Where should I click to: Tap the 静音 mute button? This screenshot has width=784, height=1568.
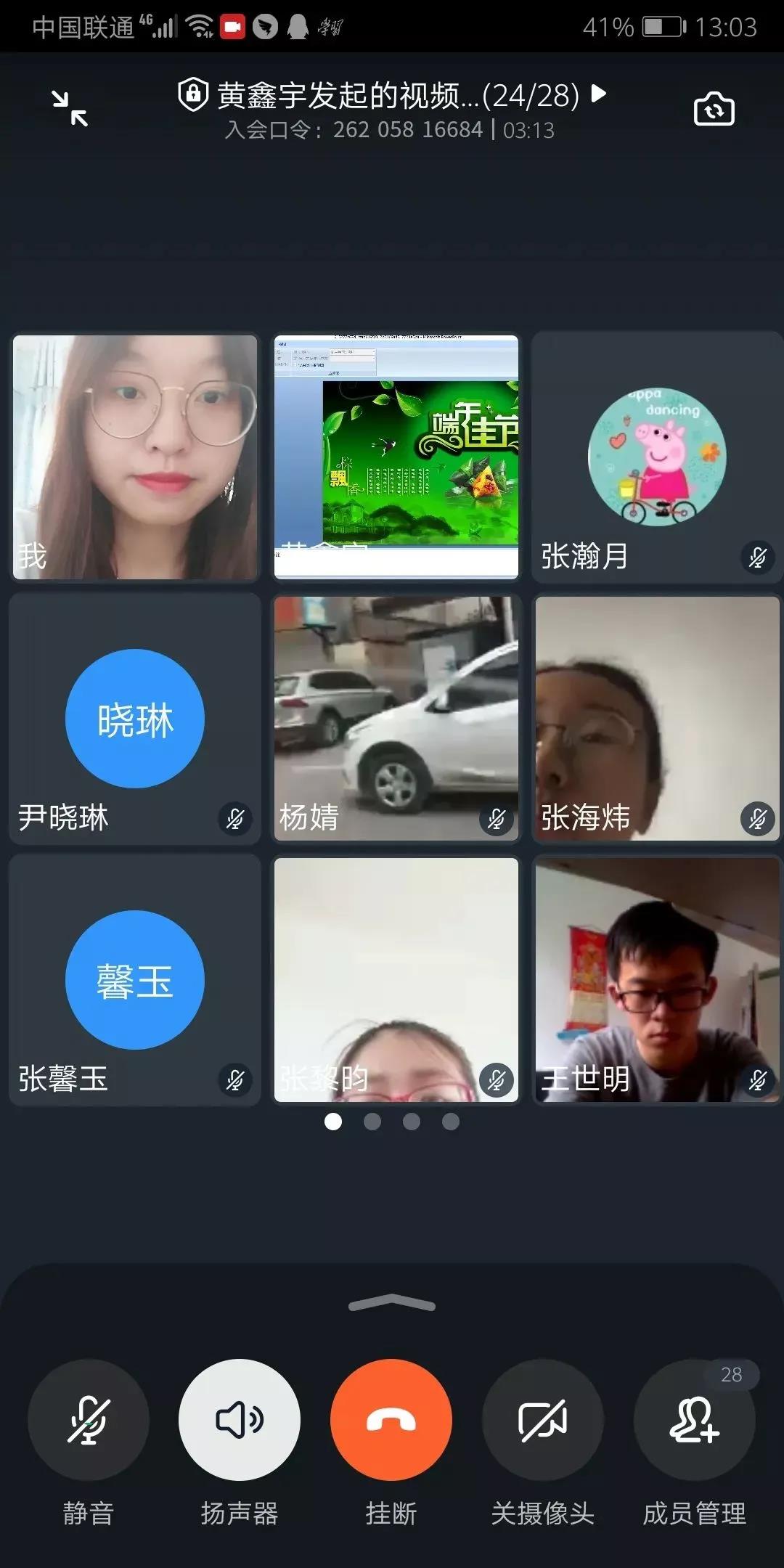88,1420
